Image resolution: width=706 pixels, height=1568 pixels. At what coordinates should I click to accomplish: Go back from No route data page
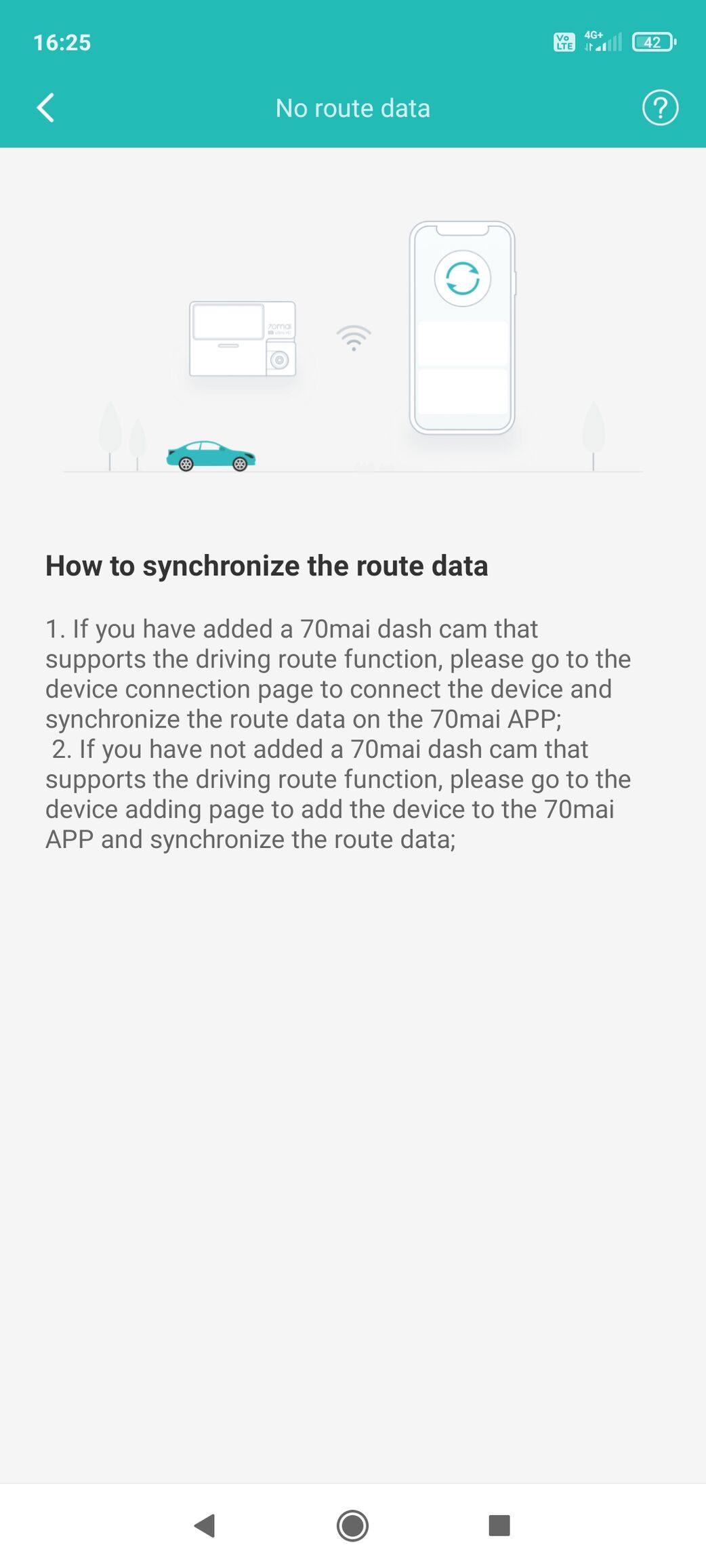(x=45, y=108)
